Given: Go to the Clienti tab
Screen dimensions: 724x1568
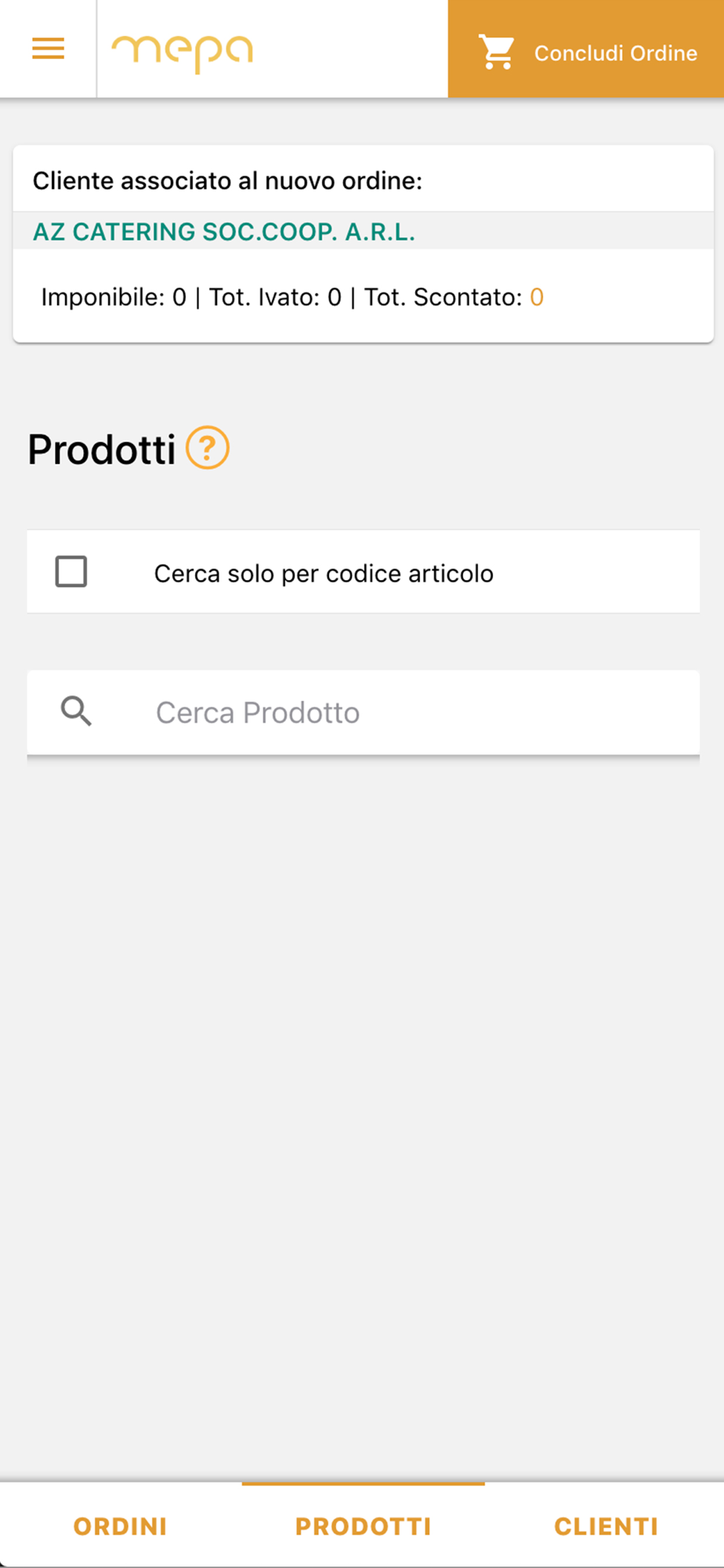Looking at the screenshot, I should [606, 1526].
